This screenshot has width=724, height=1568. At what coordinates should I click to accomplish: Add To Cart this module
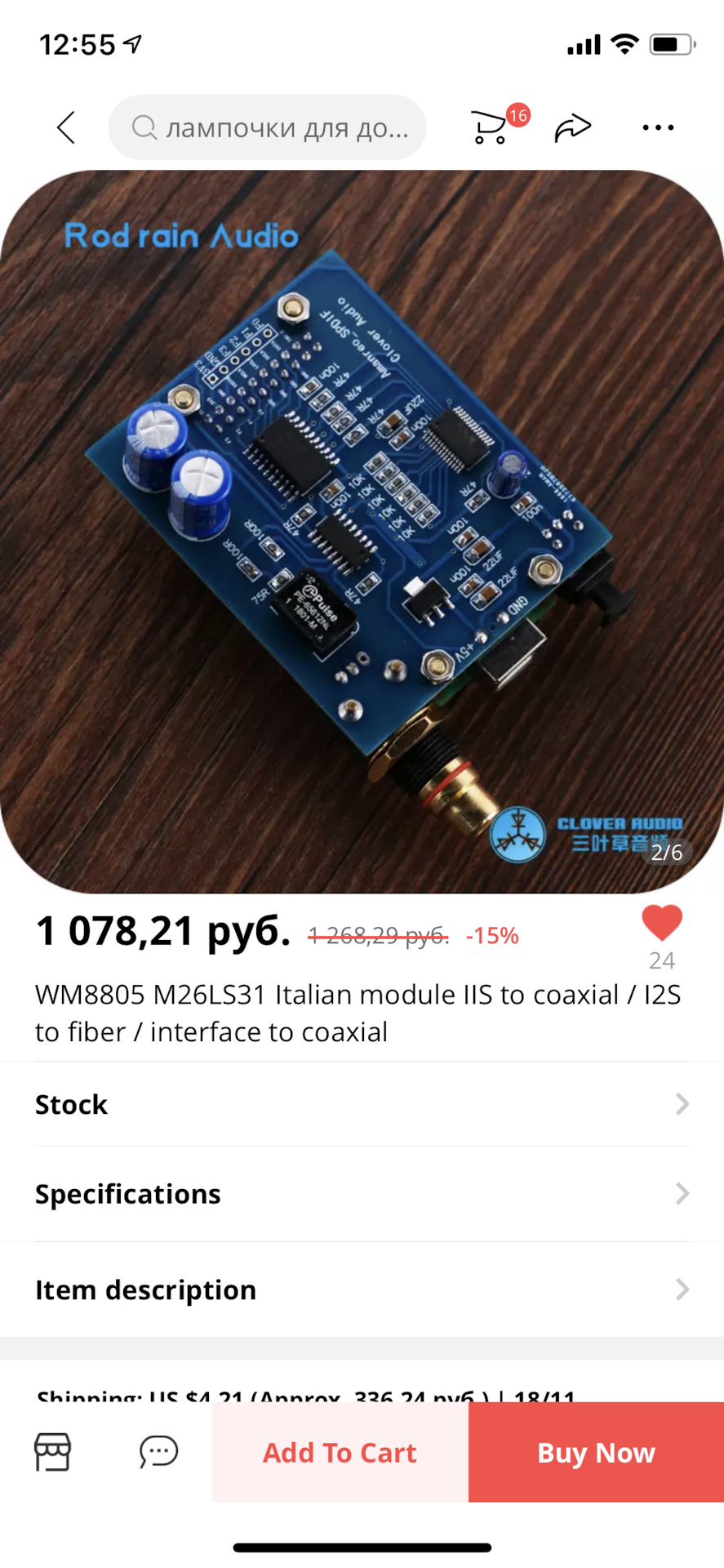[x=340, y=1453]
